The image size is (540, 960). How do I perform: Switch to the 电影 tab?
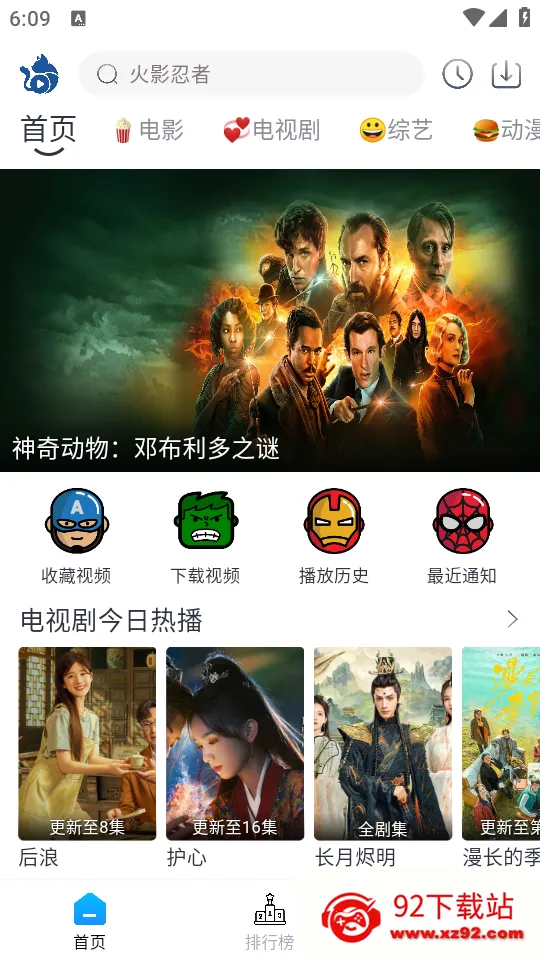(149, 130)
